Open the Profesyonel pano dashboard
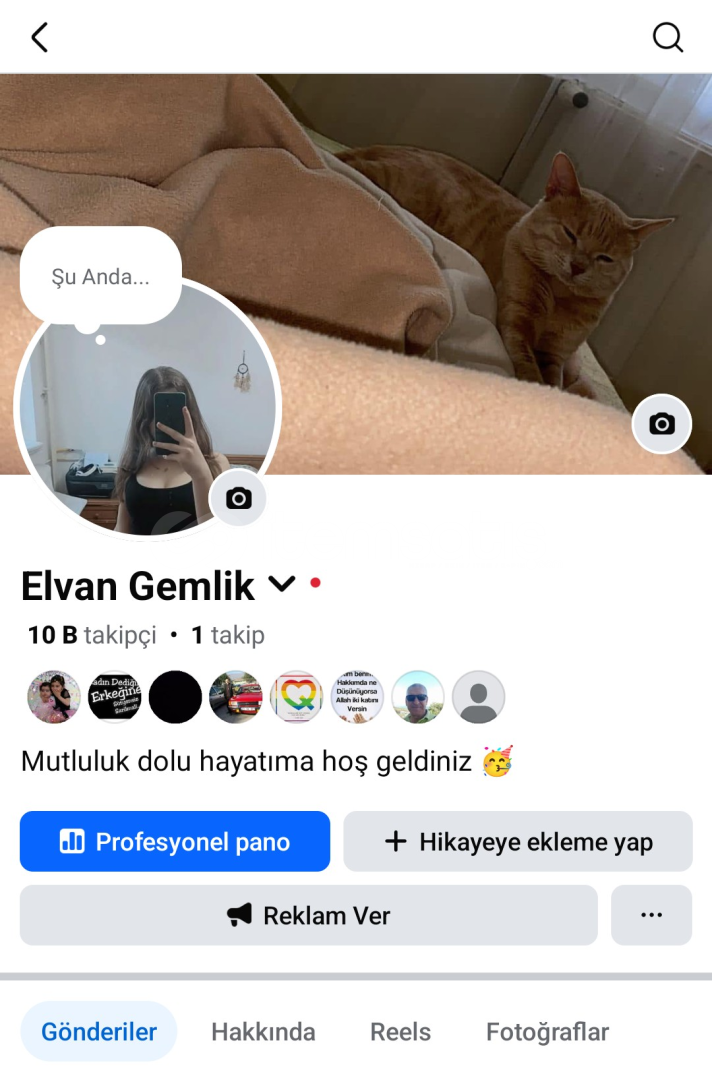 click(x=175, y=841)
